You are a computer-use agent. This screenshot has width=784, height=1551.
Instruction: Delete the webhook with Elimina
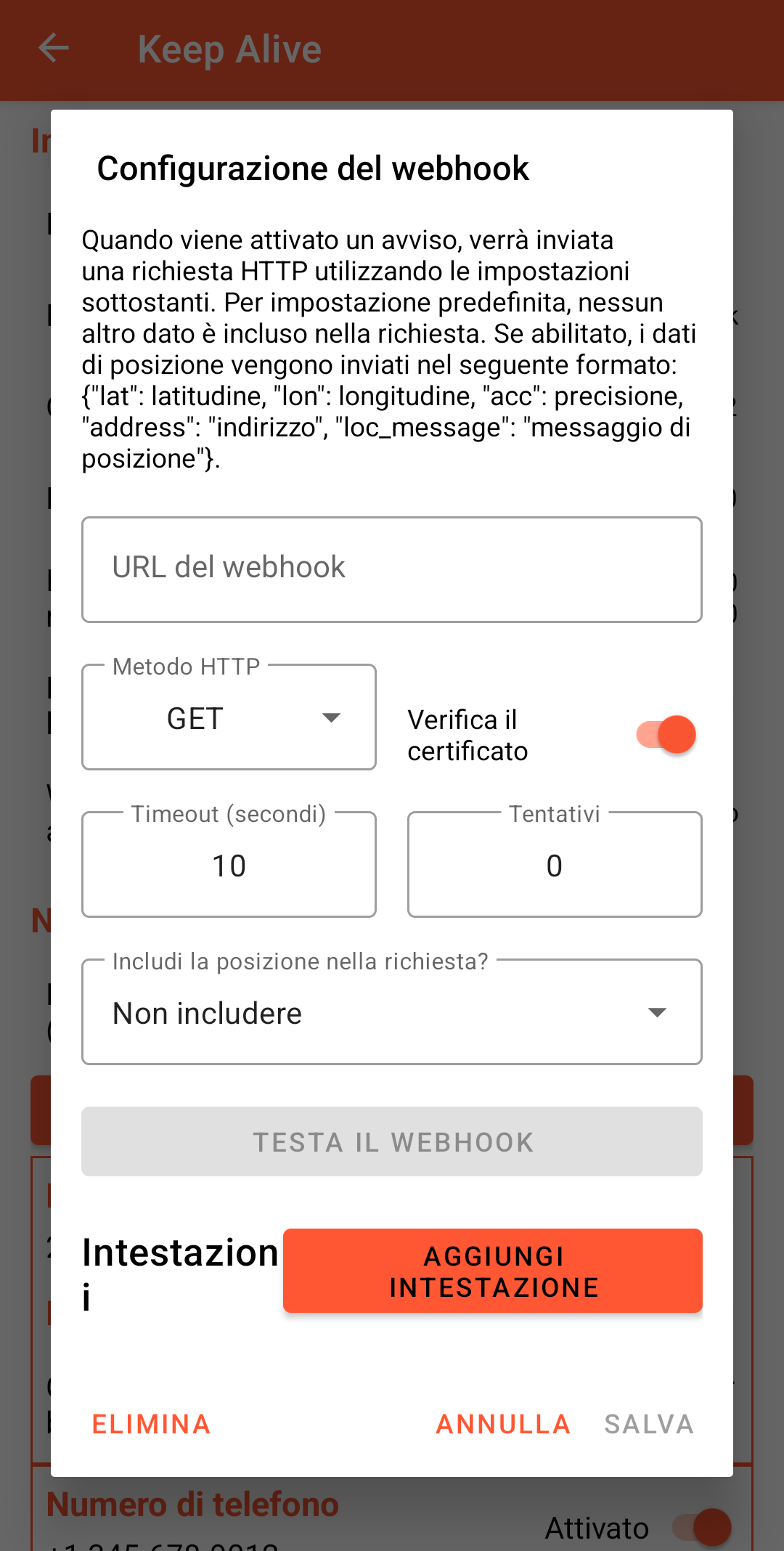click(151, 1424)
